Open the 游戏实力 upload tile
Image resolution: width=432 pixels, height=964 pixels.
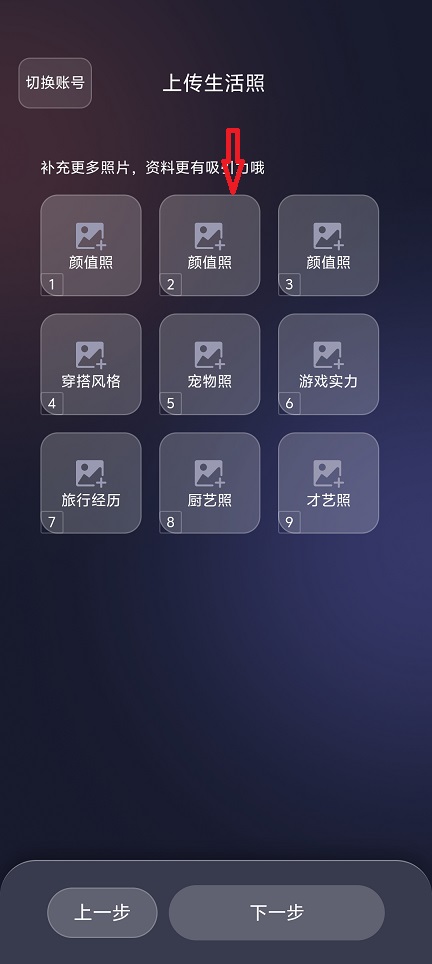pos(328,364)
